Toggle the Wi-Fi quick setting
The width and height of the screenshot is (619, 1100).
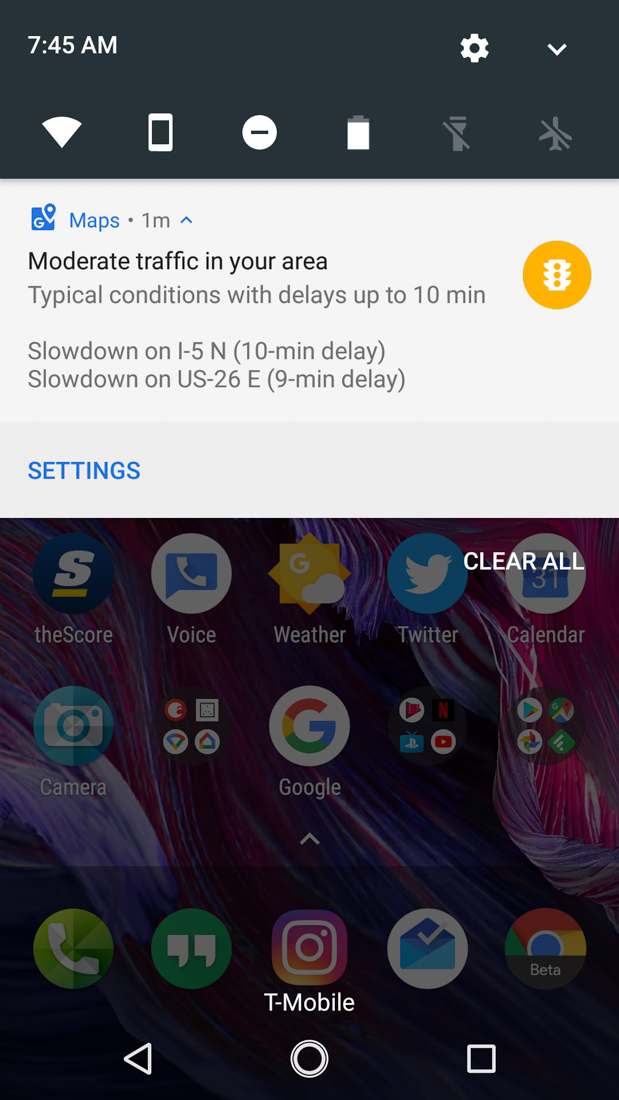[x=62, y=132]
